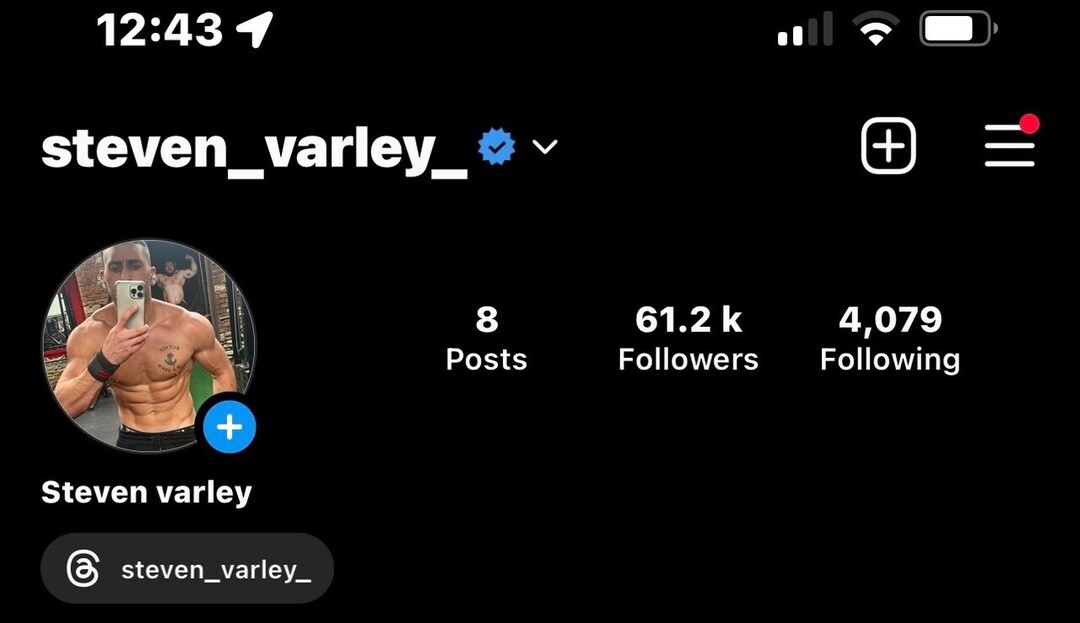
Task: Add a story via the blue plus badge
Action: tap(230, 428)
